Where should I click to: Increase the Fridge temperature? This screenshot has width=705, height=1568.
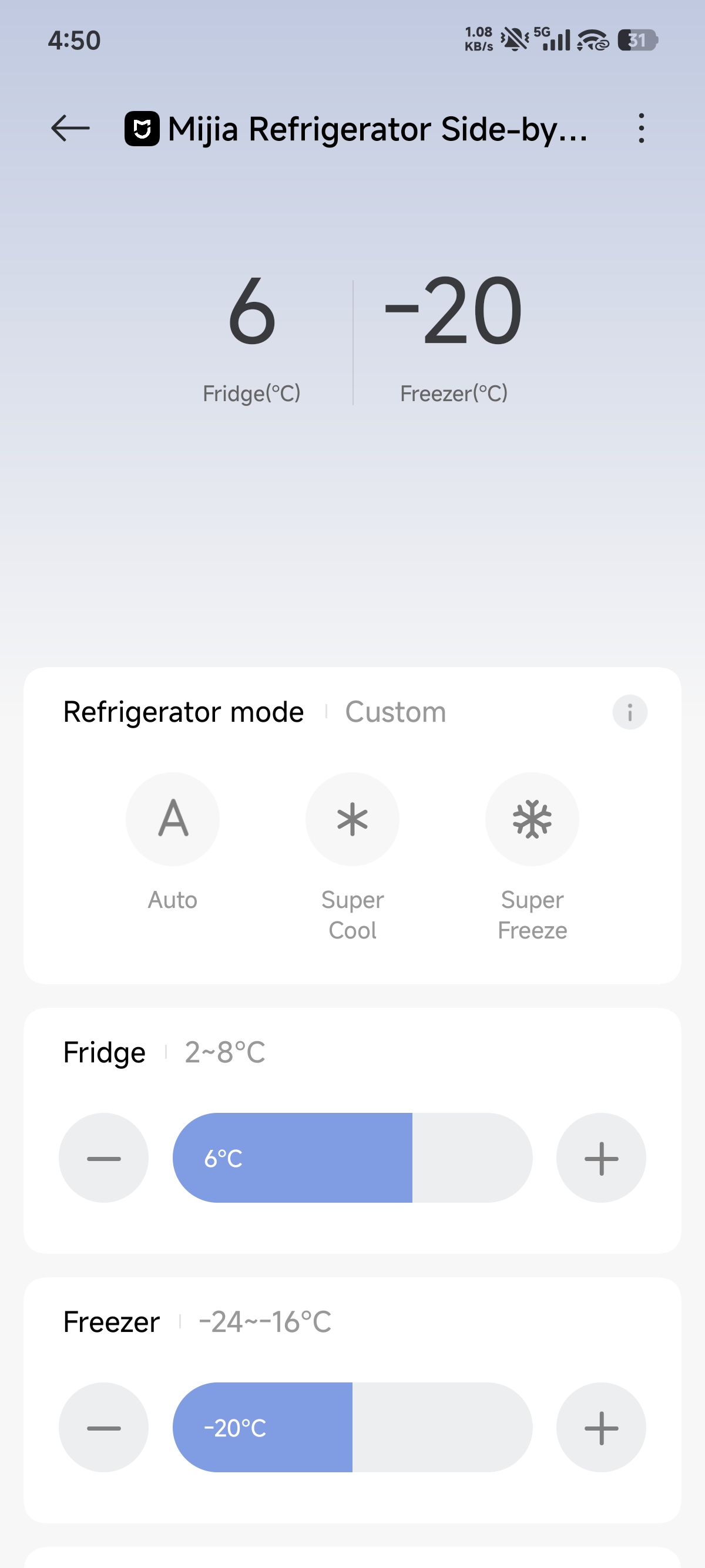pos(601,1158)
